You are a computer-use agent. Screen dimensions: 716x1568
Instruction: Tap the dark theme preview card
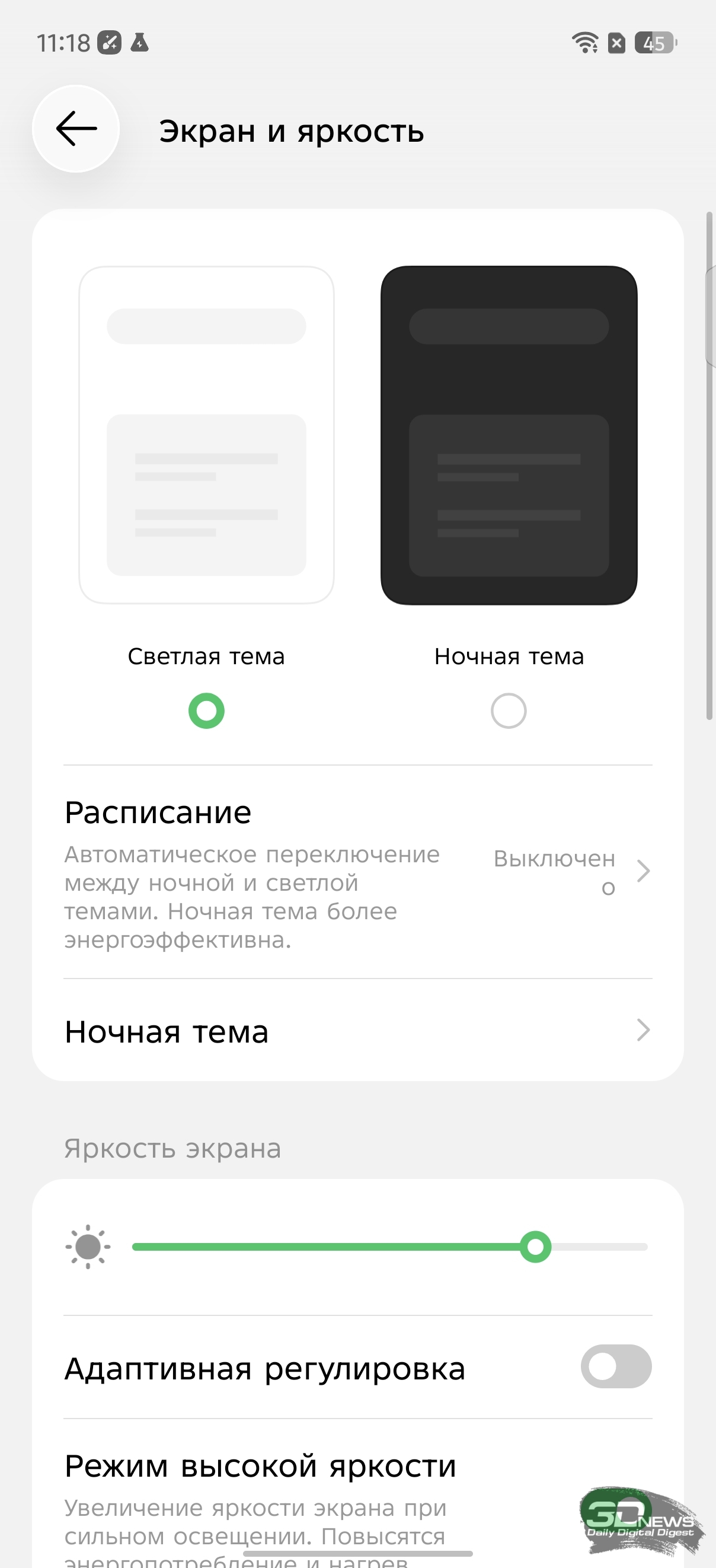pos(509,435)
